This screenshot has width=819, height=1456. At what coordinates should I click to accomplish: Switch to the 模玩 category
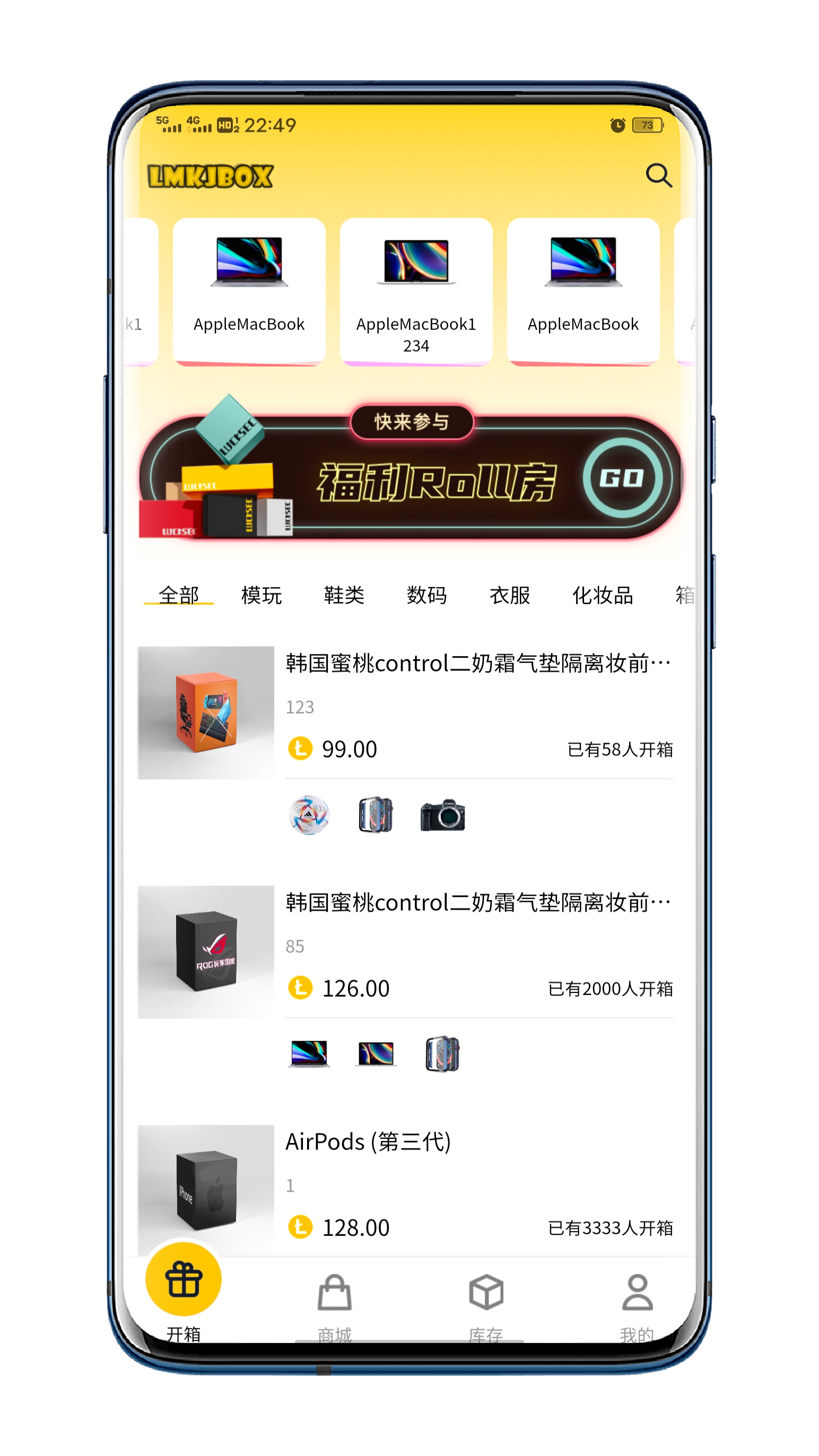(261, 595)
